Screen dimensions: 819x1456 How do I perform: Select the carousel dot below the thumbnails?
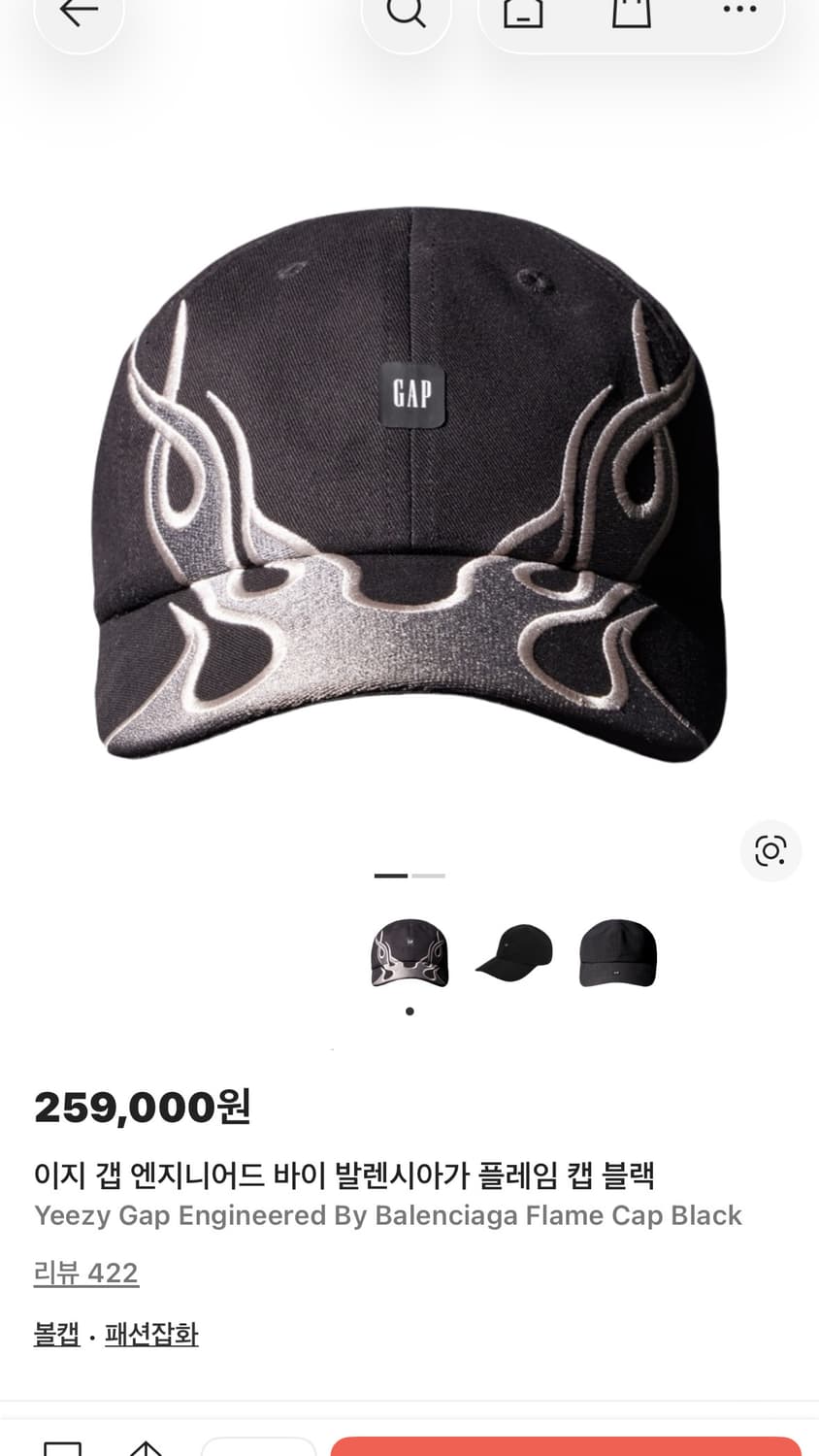click(x=409, y=1010)
